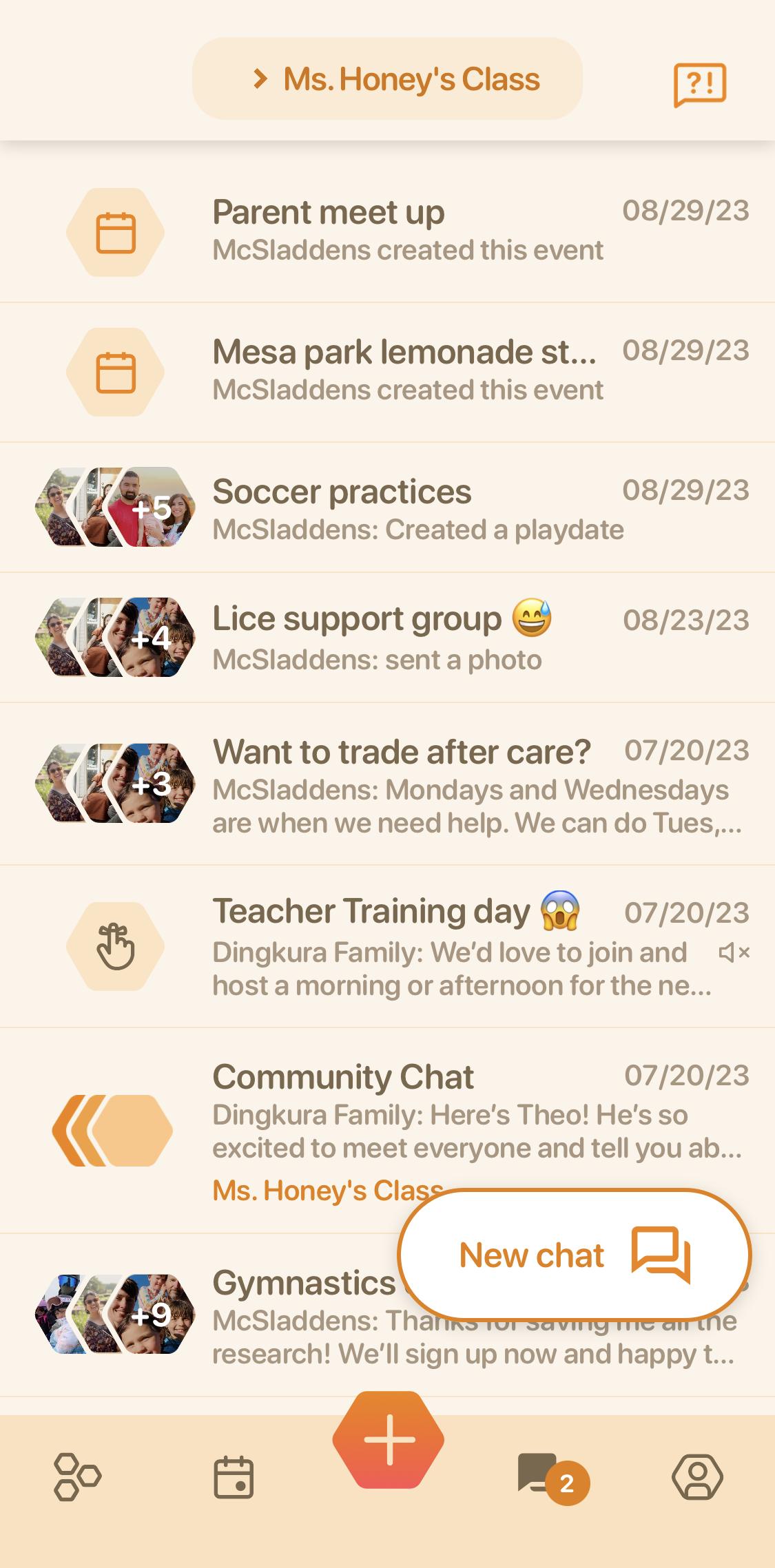775x1568 pixels.
Task: Open the Teacher Training day thread
Action: [x=387, y=946]
